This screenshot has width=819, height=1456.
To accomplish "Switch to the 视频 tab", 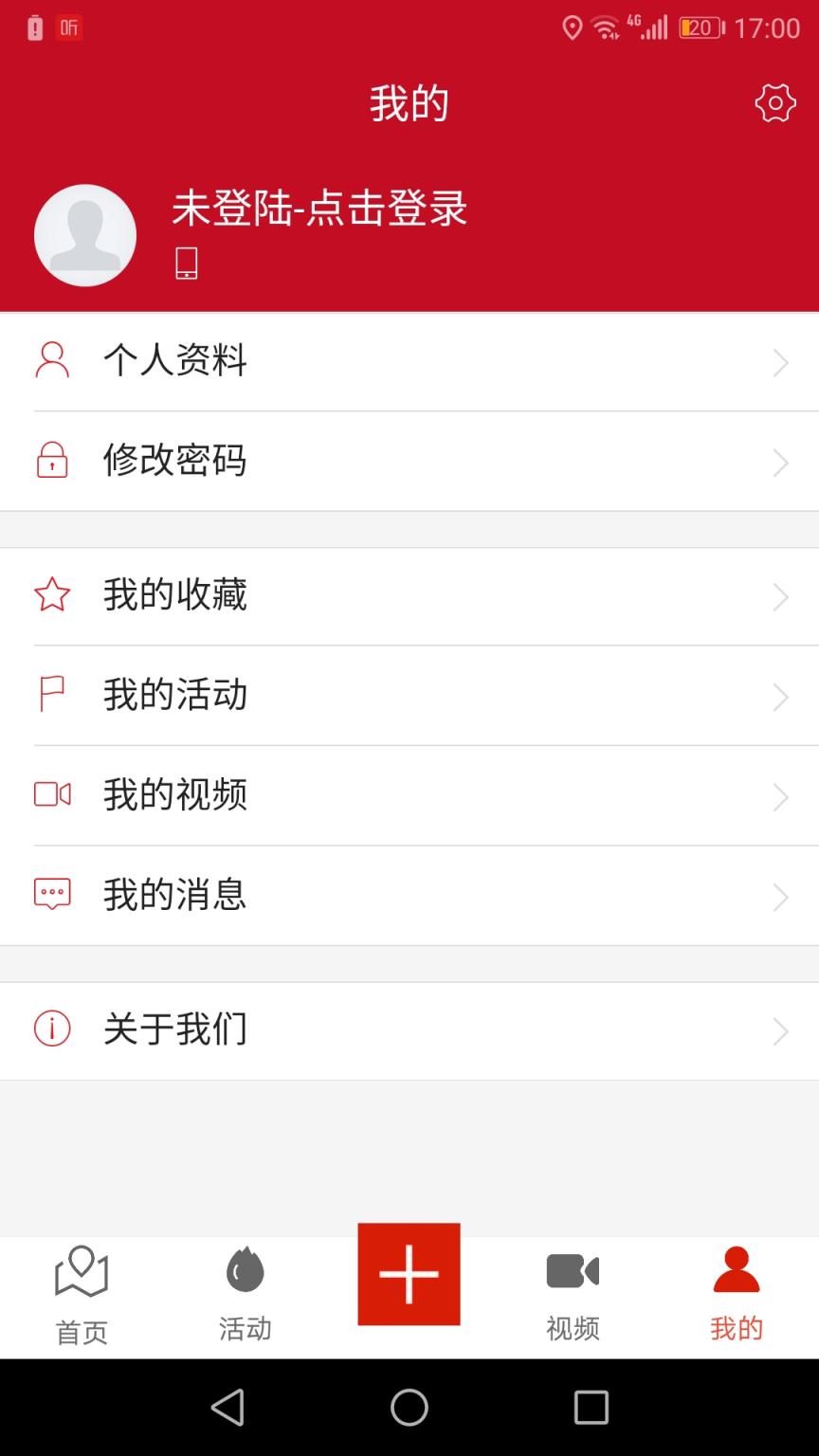I will tap(573, 1294).
